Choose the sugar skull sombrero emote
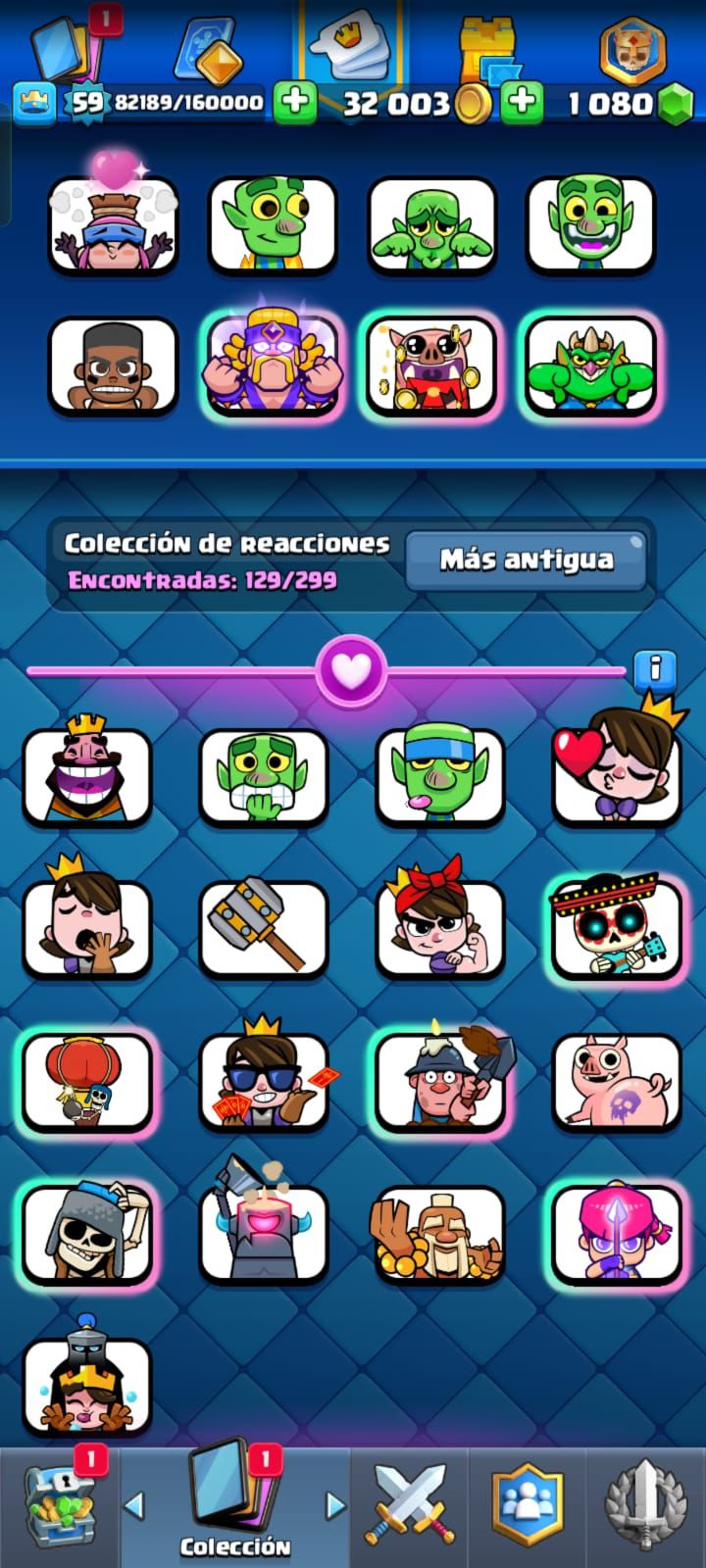706x1568 pixels. click(x=616, y=926)
